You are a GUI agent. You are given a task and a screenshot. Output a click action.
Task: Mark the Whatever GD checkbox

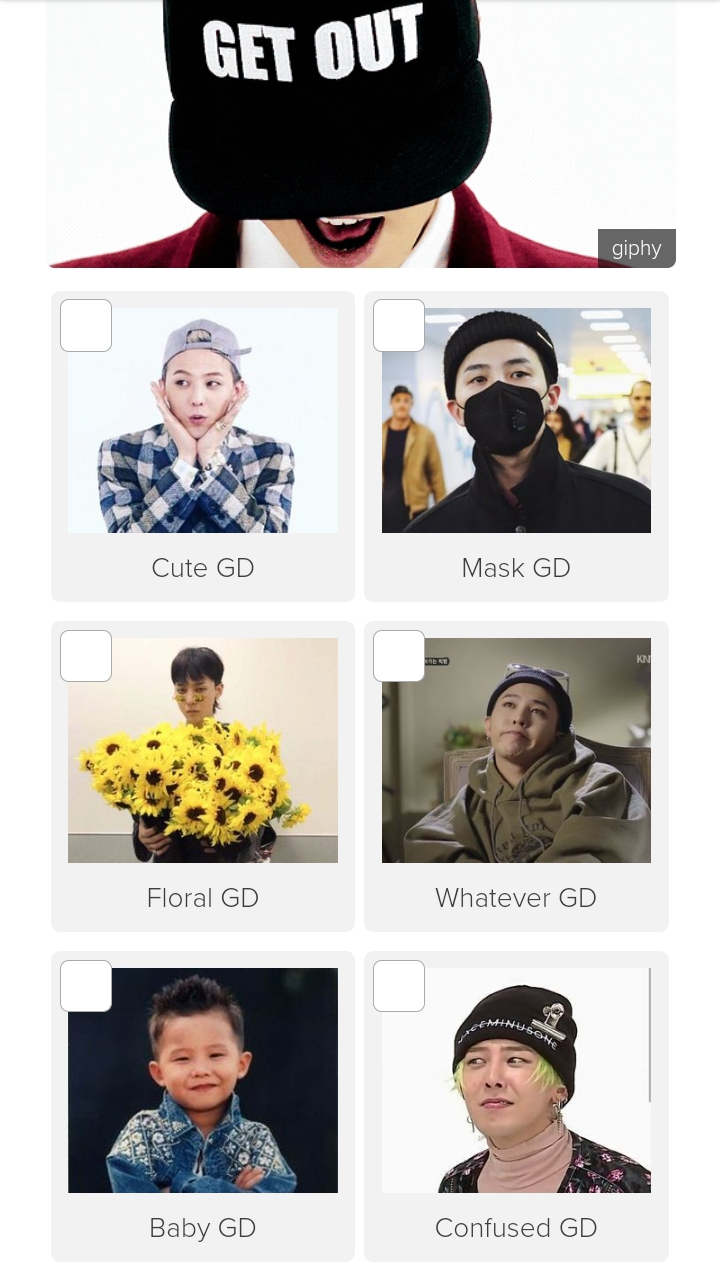pos(399,656)
